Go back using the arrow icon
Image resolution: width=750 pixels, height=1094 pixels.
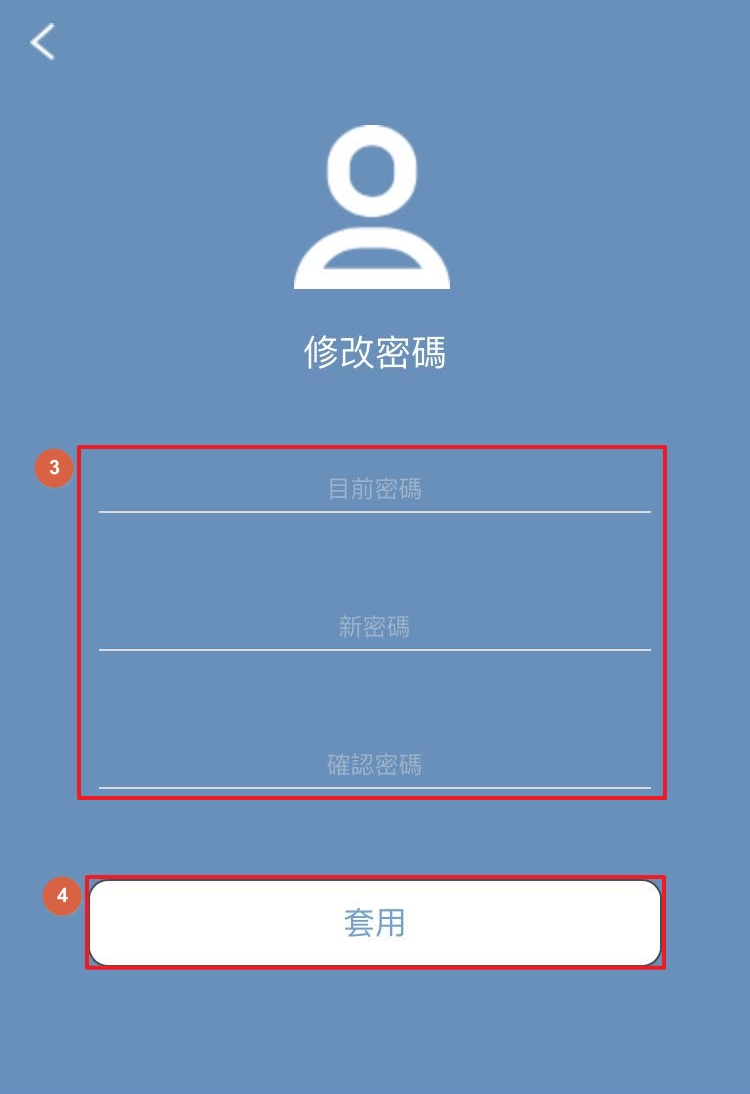click(x=42, y=42)
